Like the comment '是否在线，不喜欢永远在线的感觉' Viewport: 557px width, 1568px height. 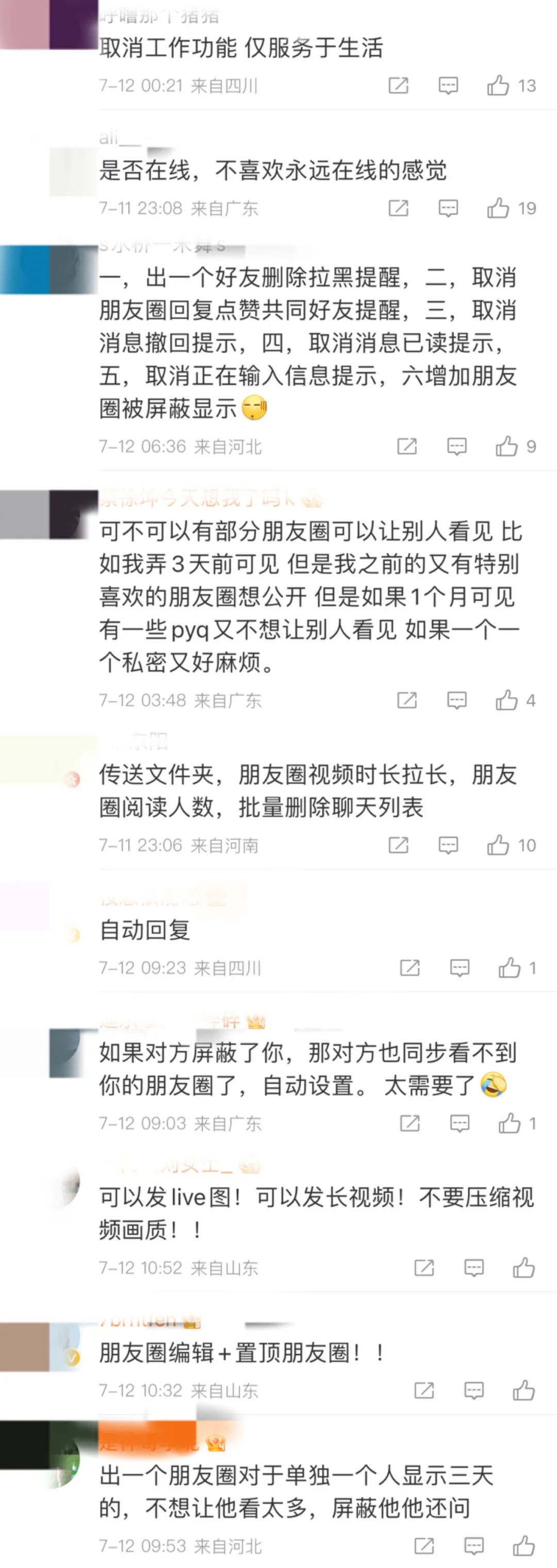coord(498,208)
